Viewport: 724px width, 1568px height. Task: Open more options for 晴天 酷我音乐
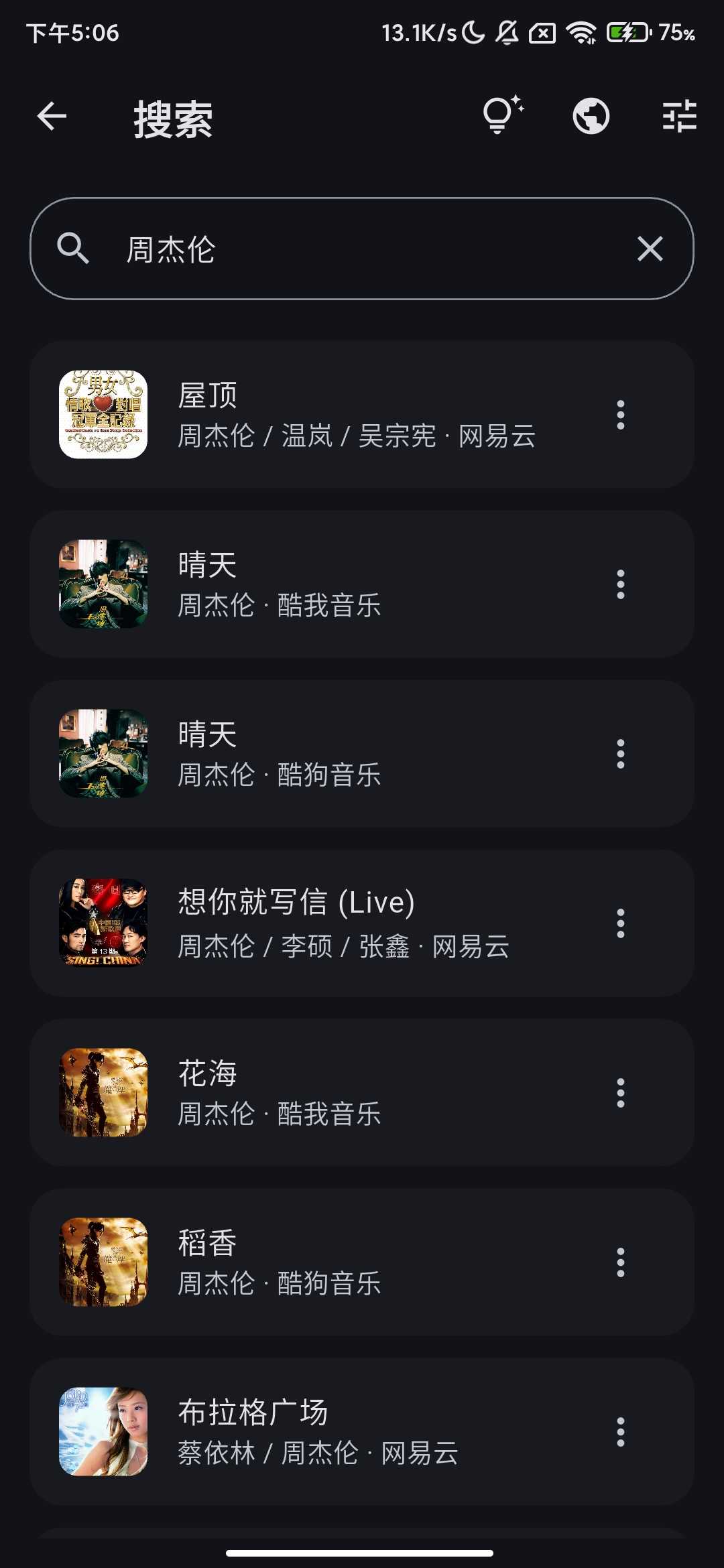pyautogui.click(x=621, y=584)
